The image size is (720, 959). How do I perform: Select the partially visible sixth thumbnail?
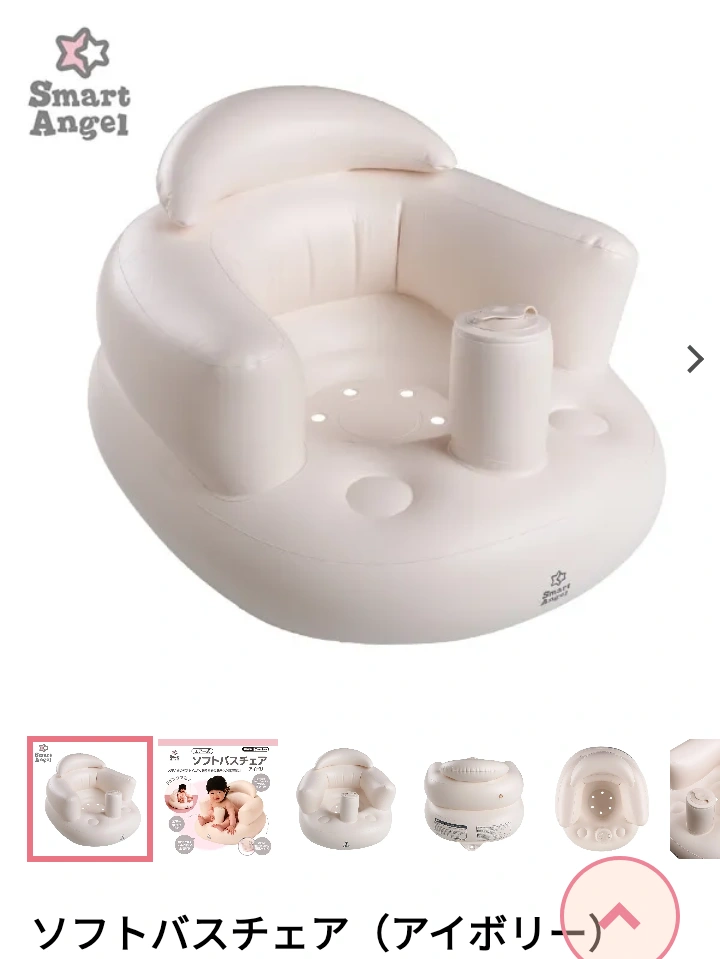pyautogui.click(x=696, y=799)
